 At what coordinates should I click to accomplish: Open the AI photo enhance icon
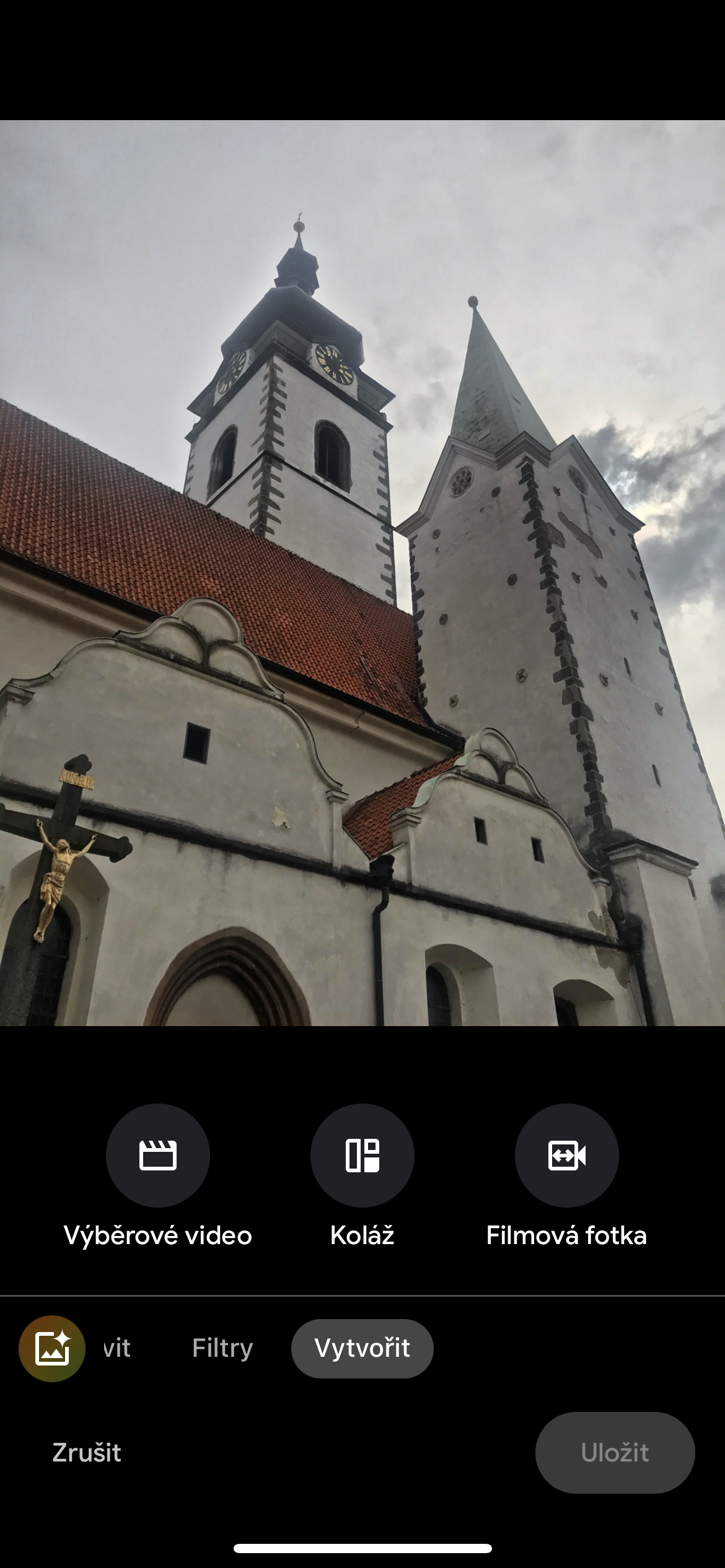52,1348
